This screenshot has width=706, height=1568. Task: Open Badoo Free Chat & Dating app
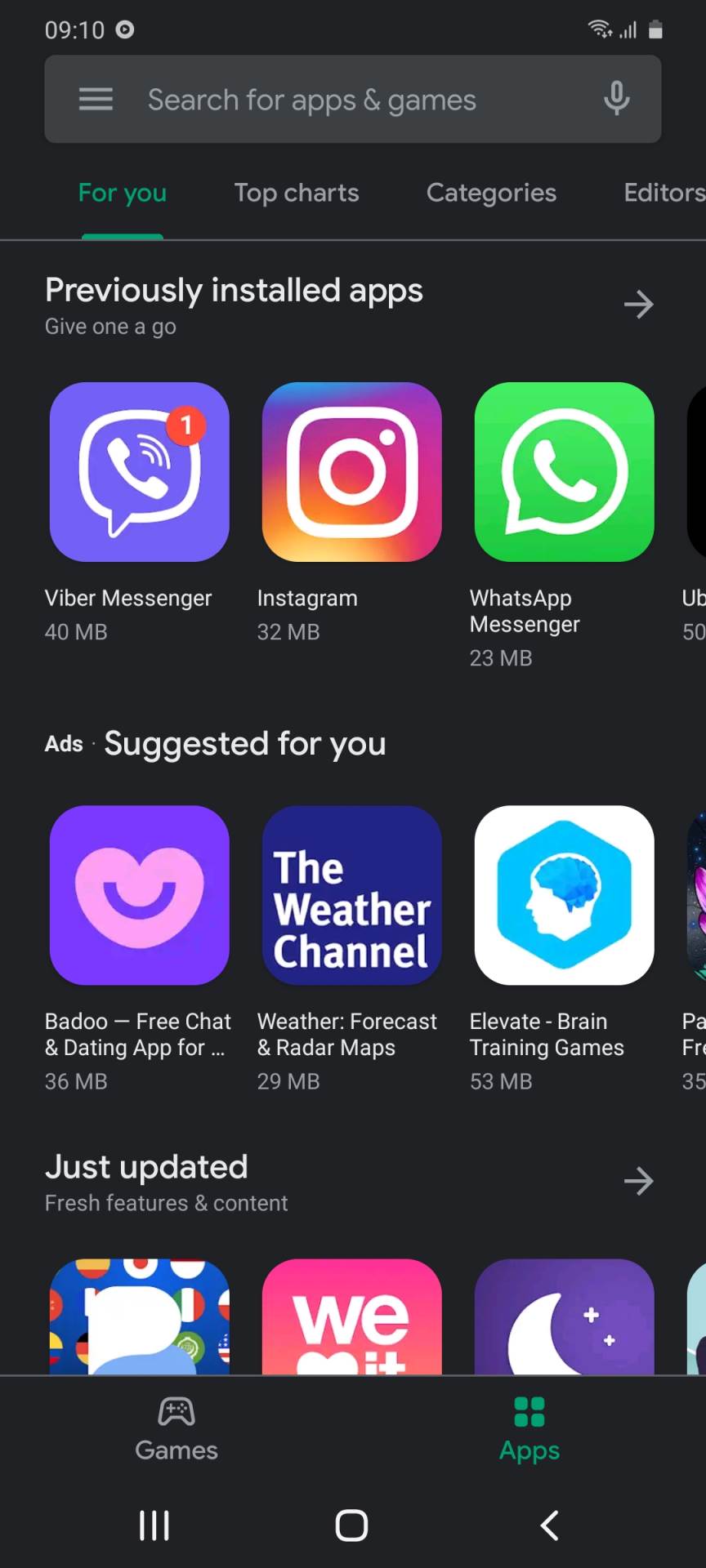[x=140, y=895]
